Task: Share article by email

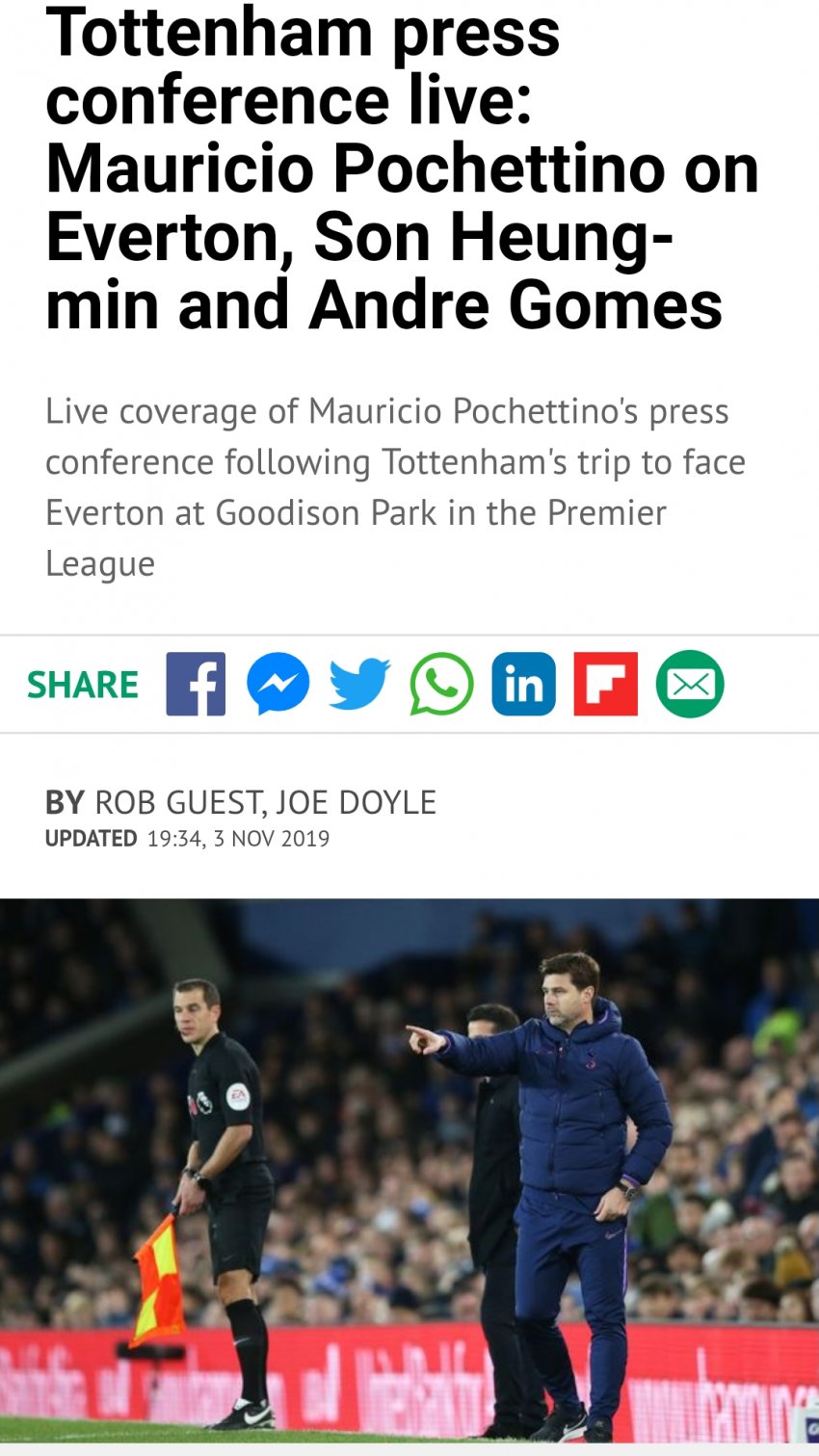Action: click(689, 684)
